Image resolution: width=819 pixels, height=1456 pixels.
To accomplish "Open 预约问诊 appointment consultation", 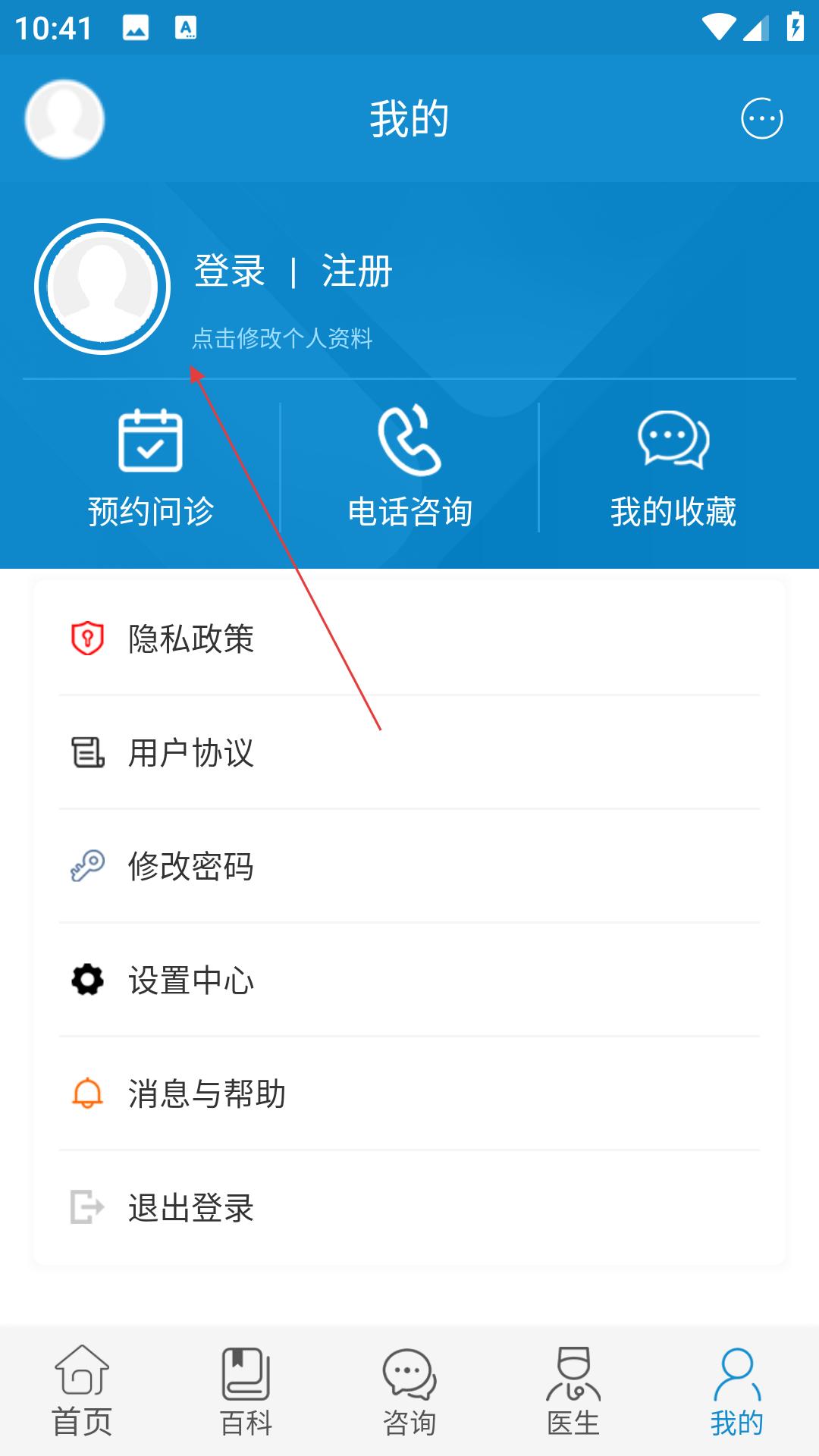I will pyautogui.click(x=151, y=468).
